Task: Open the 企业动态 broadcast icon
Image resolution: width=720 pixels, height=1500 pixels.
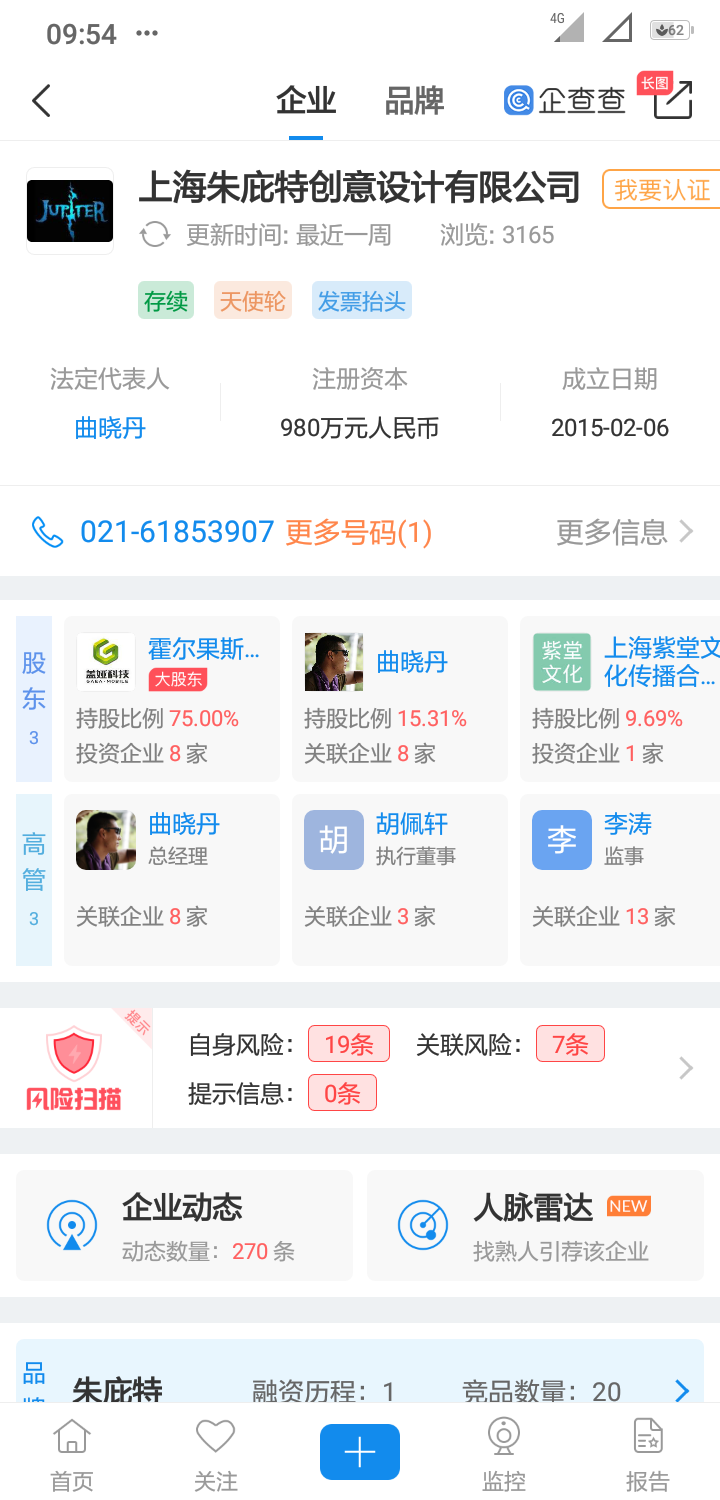Action: [x=70, y=1224]
